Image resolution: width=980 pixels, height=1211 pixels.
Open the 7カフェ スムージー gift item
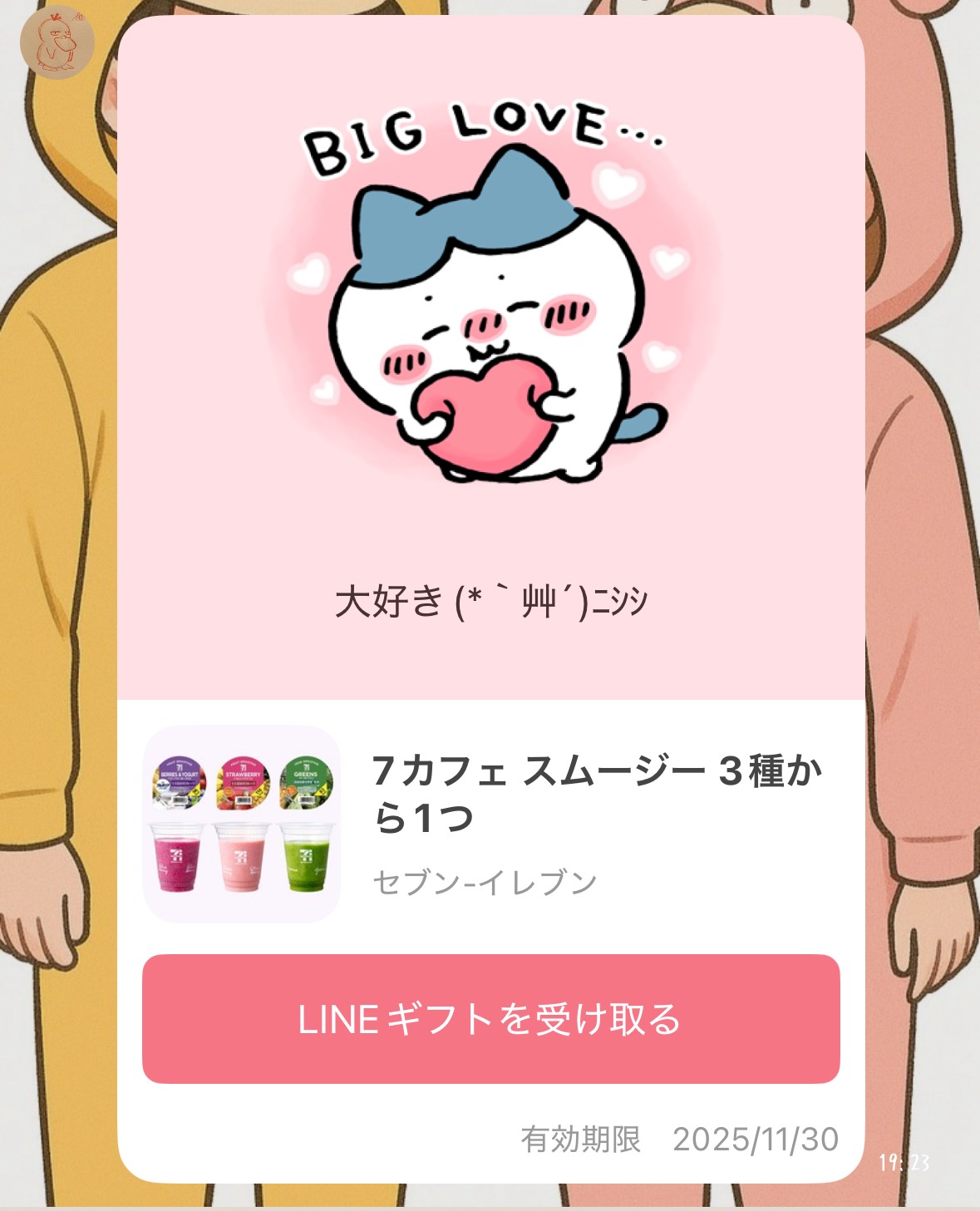(x=490, y=824)
